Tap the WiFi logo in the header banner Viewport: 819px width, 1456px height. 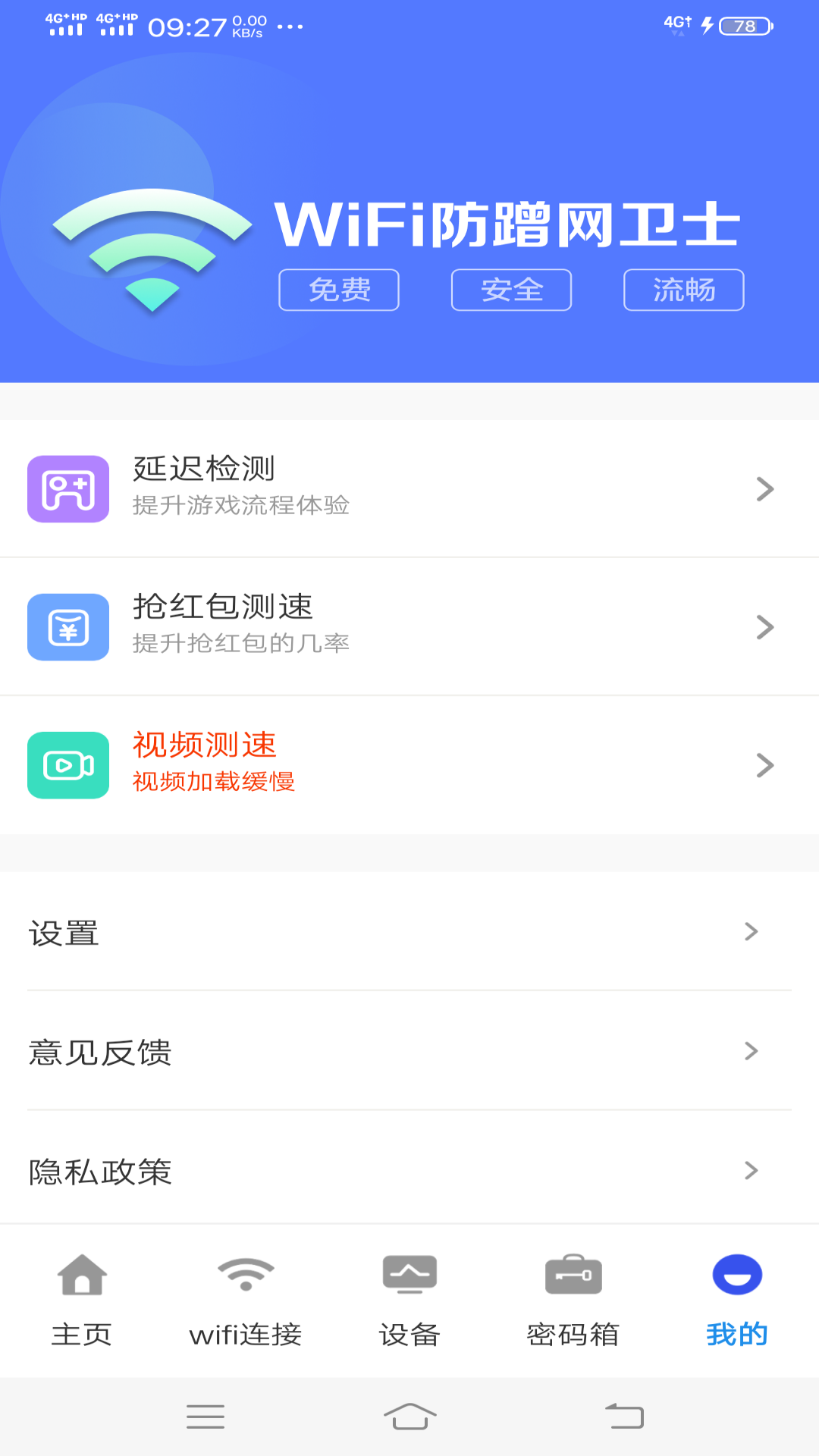(x=152, y=250)
